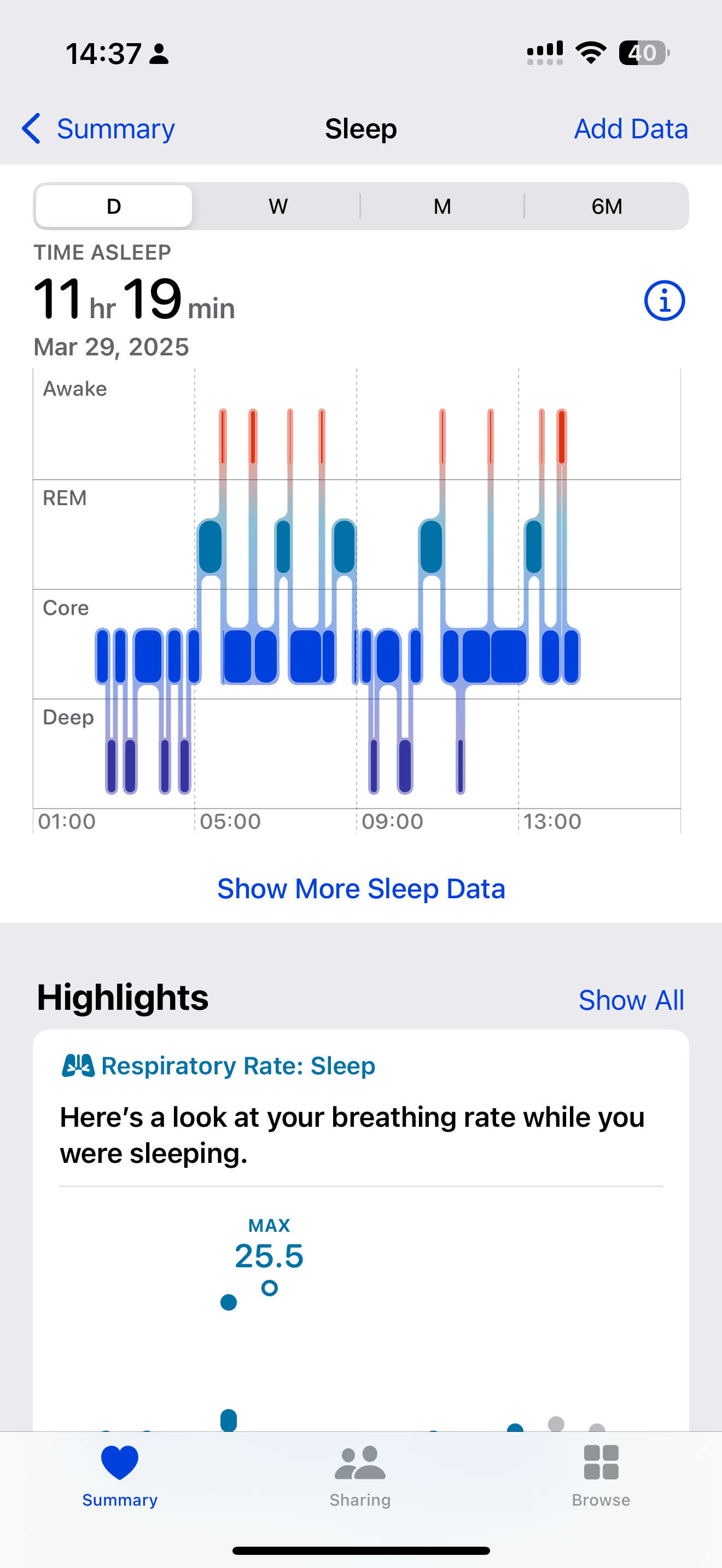
Task: Tap Add Data in top corner
Action: pyautogui.click(x=631, y=128)
